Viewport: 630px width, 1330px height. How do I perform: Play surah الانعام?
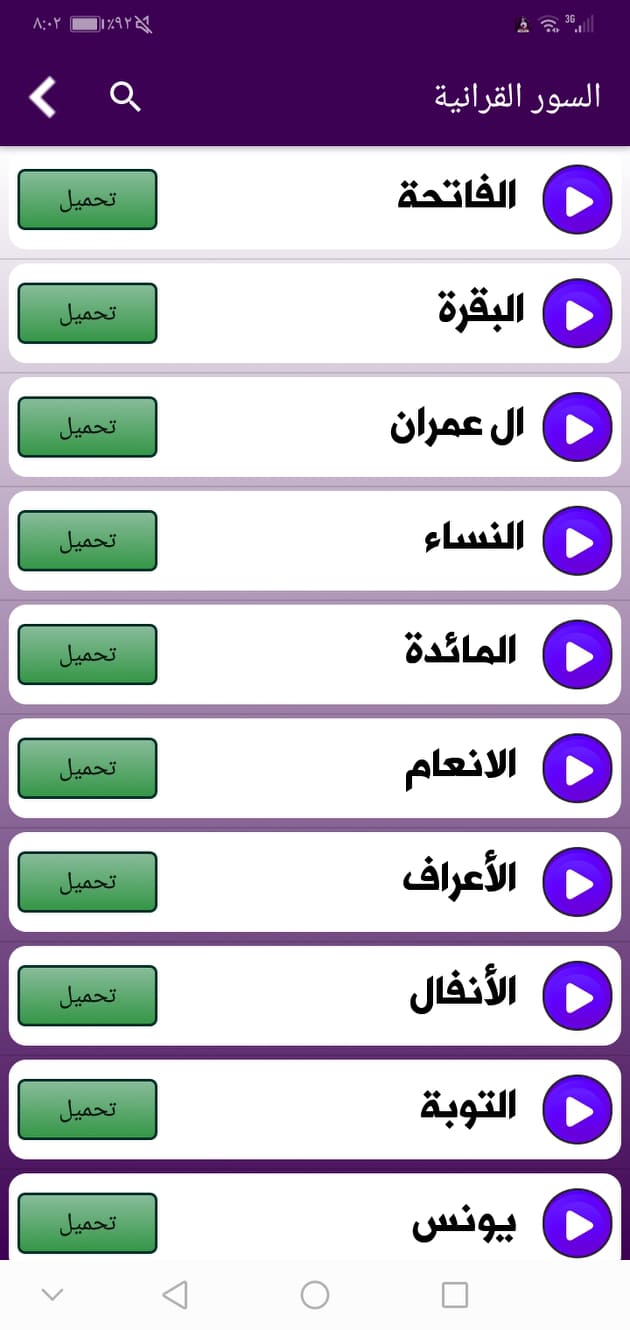click(577, 769)
